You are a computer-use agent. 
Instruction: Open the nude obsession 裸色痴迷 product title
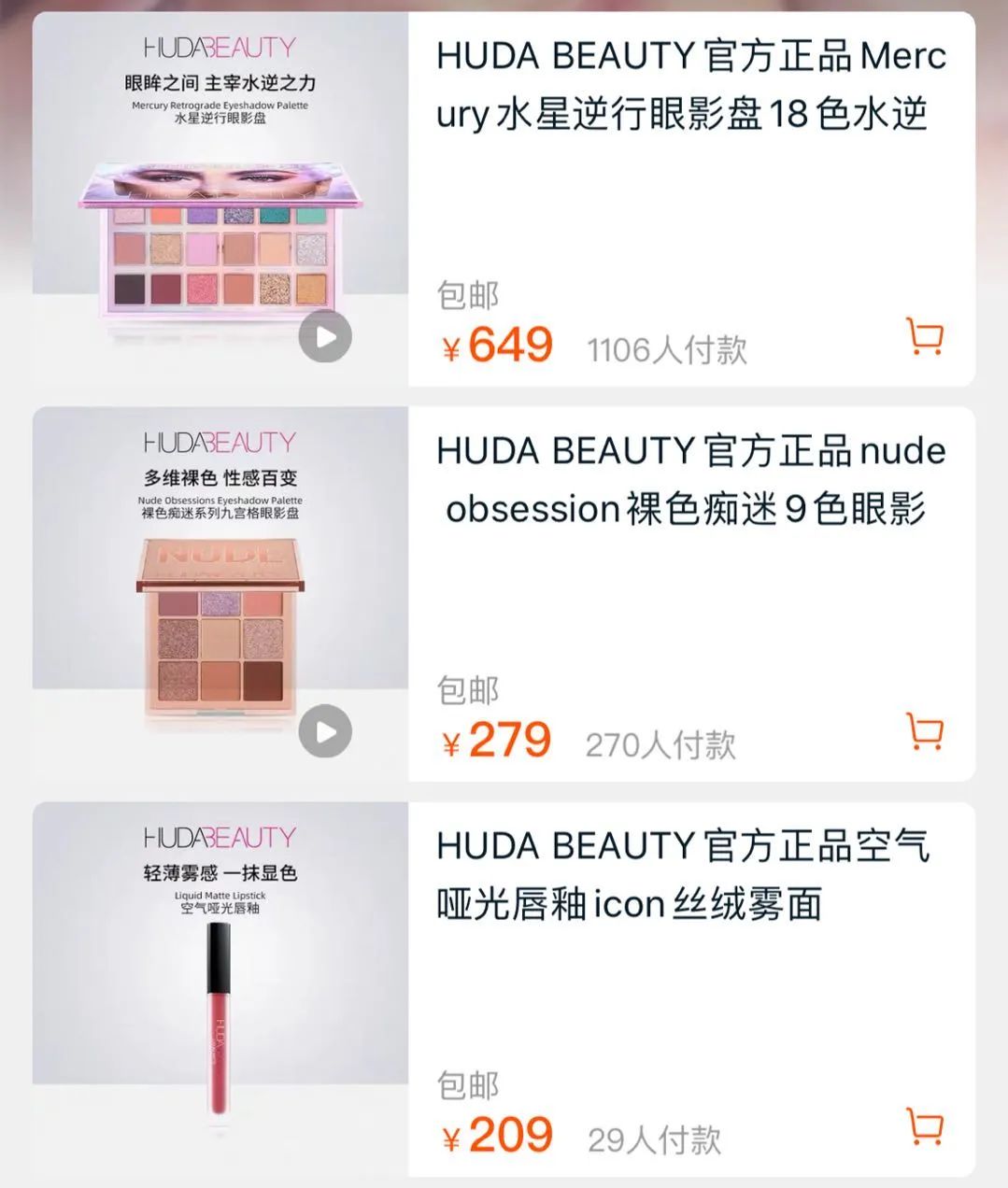click(689, 481)
